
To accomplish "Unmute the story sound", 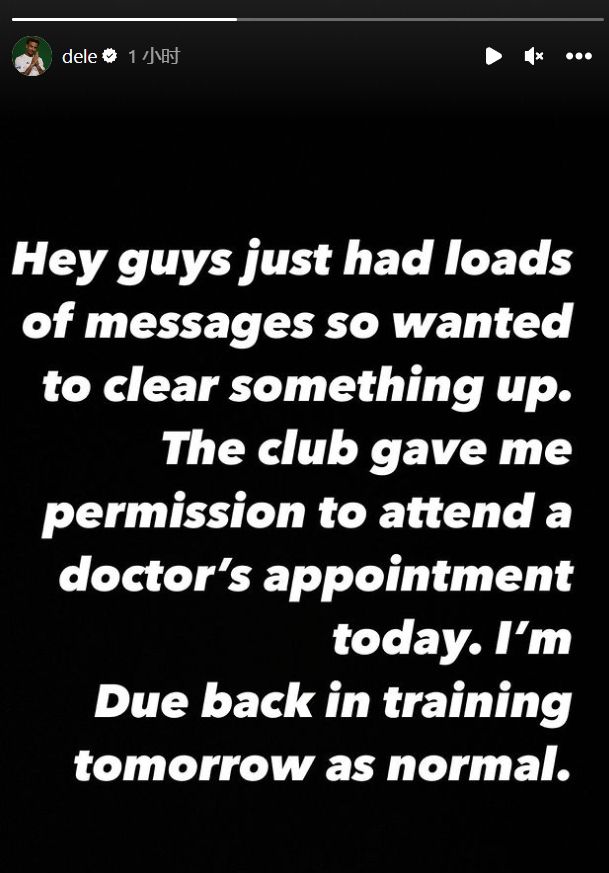I will click(x=534, y=56).
